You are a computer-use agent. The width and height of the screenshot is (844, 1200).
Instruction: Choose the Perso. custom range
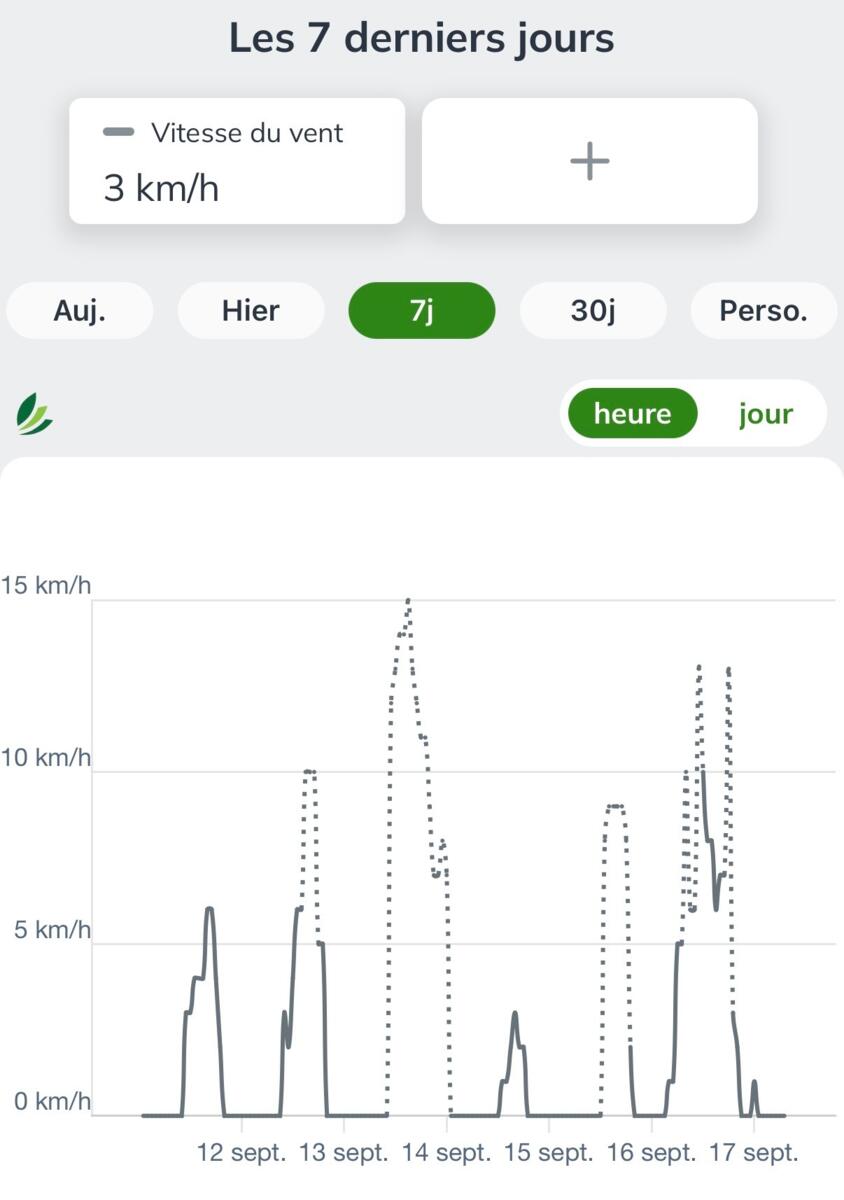[764, 311]
